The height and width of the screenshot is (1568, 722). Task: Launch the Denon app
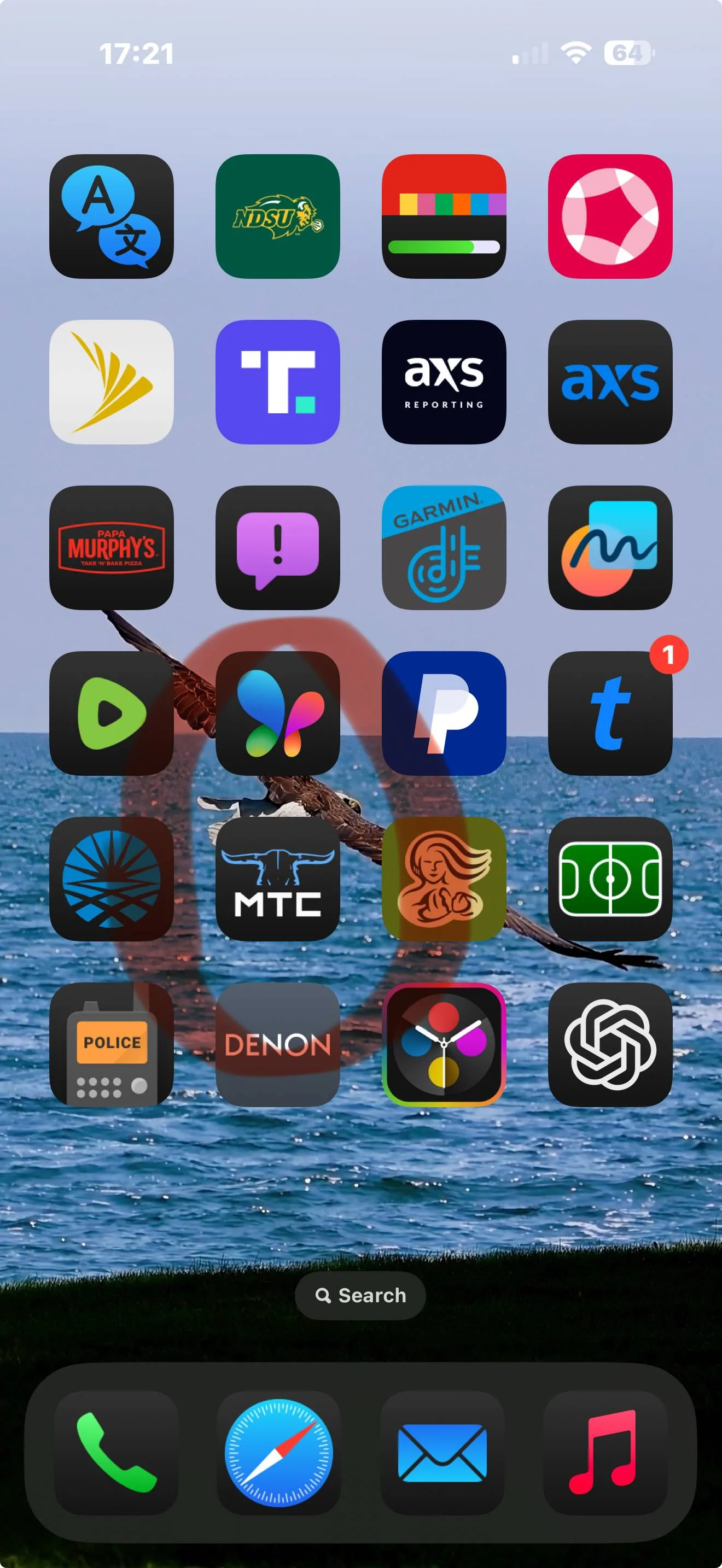point(278,1044)
